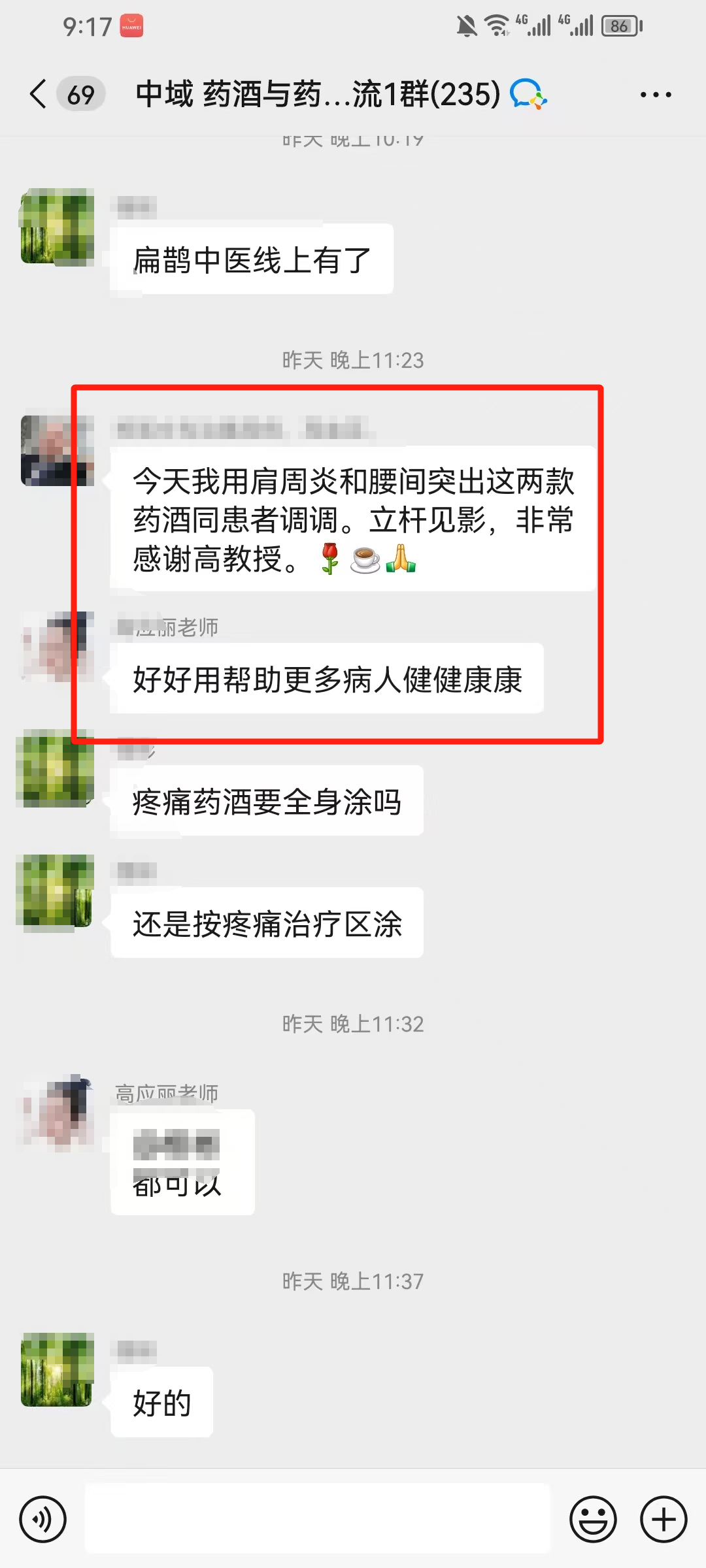Image resolution: width=706 pixels, height=1568 pixels.
Task: Open the group chat's three-dot menu
Action: 655,95
